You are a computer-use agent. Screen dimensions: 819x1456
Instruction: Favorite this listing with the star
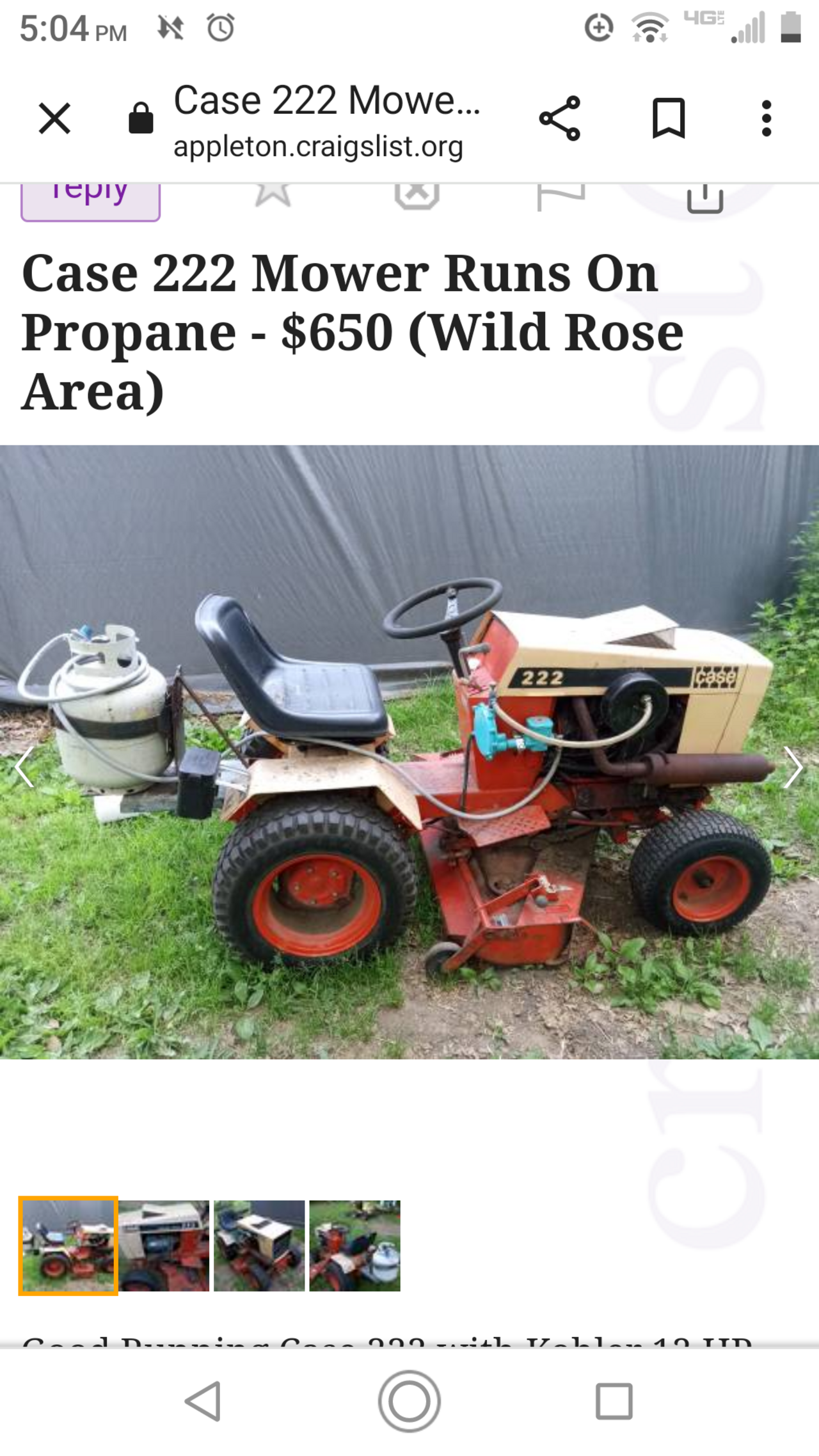(x=273, y=194)
